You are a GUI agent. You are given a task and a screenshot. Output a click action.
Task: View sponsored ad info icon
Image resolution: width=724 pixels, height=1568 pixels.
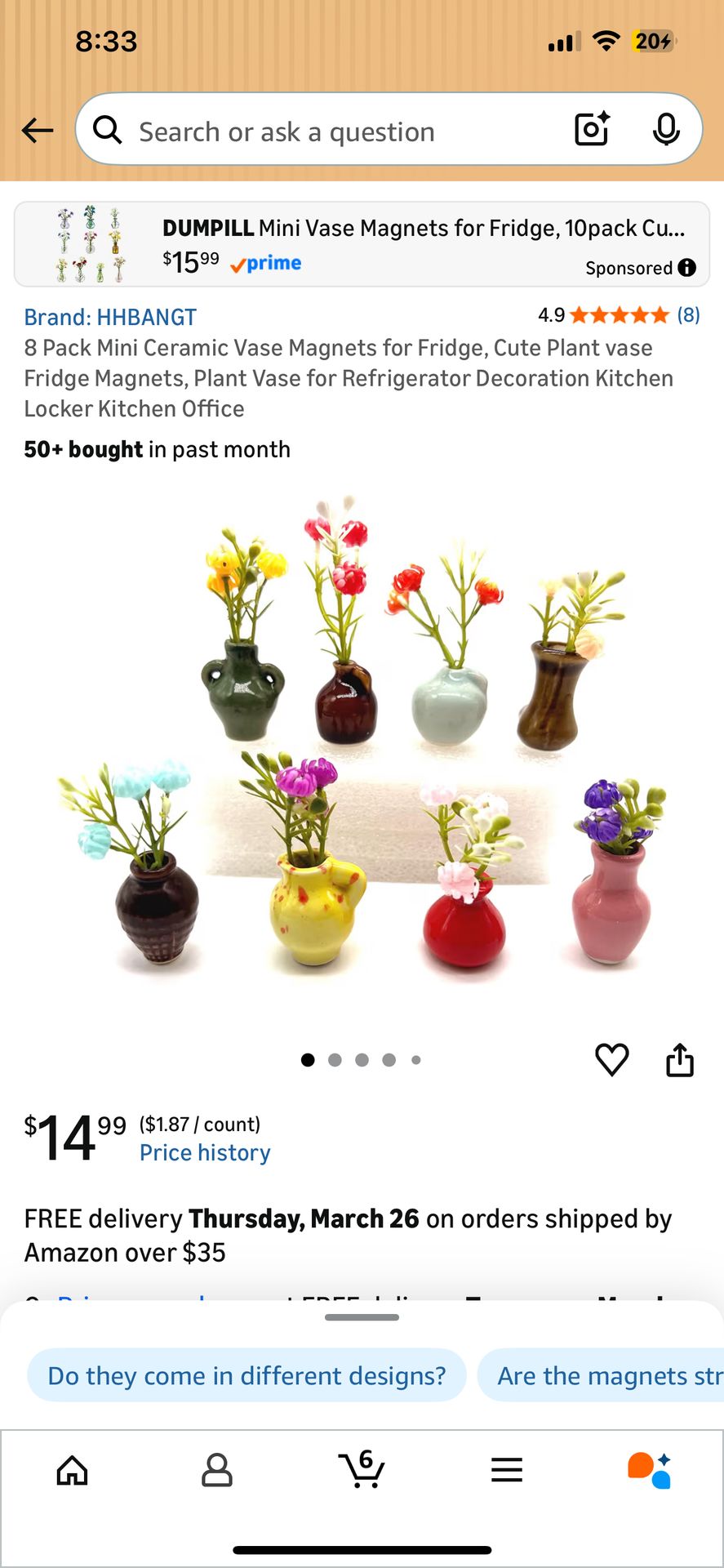pyautogui.click(x=687, y=268)
